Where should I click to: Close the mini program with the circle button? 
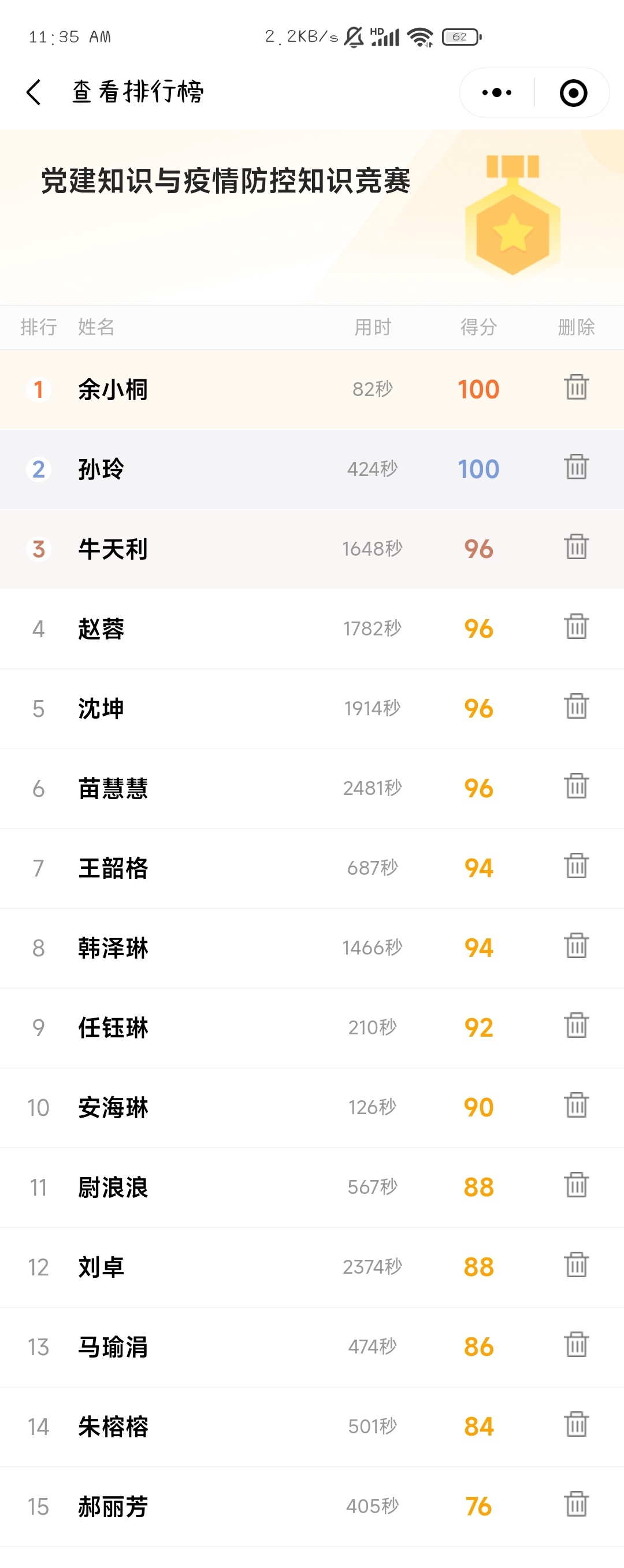point(573,93)
